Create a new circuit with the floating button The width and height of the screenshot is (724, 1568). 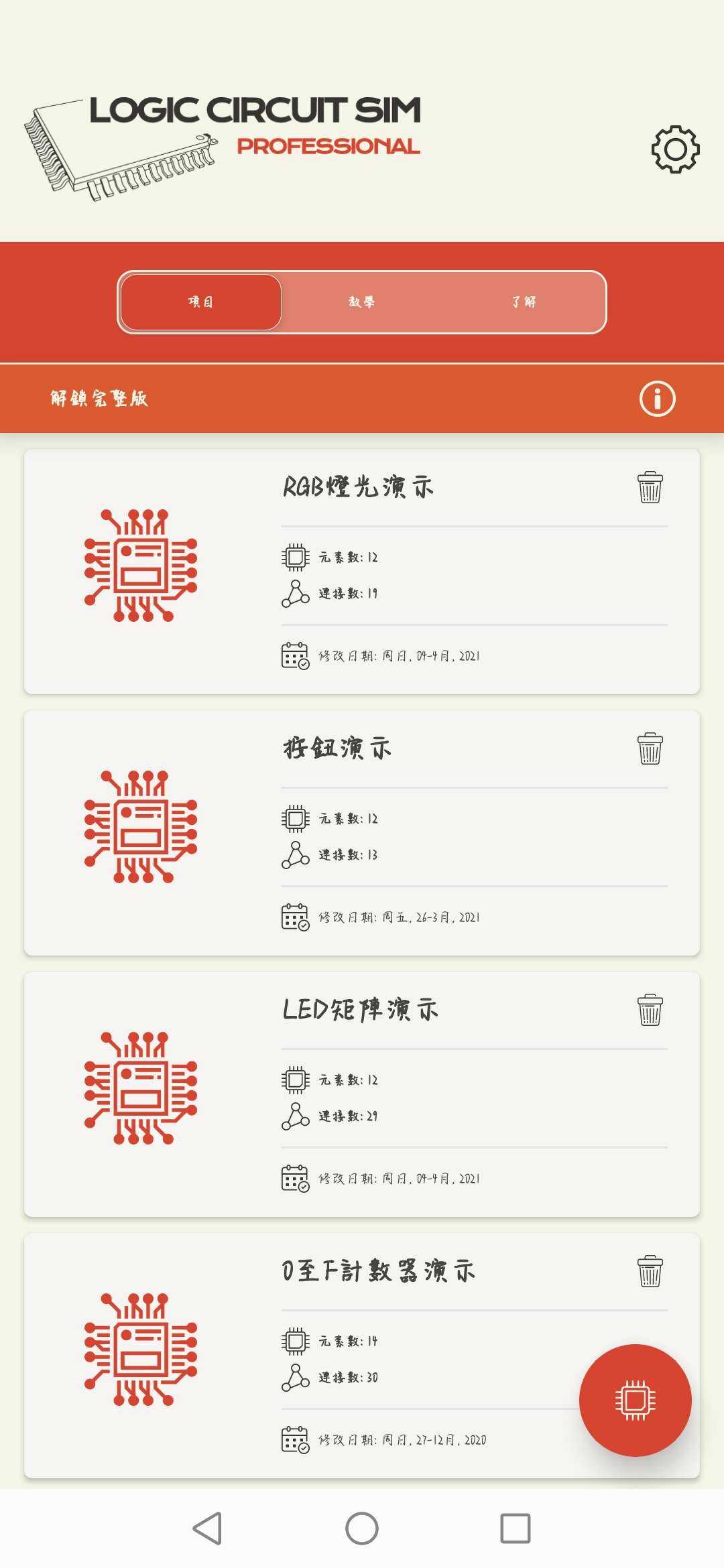[x=635, y=1400]
